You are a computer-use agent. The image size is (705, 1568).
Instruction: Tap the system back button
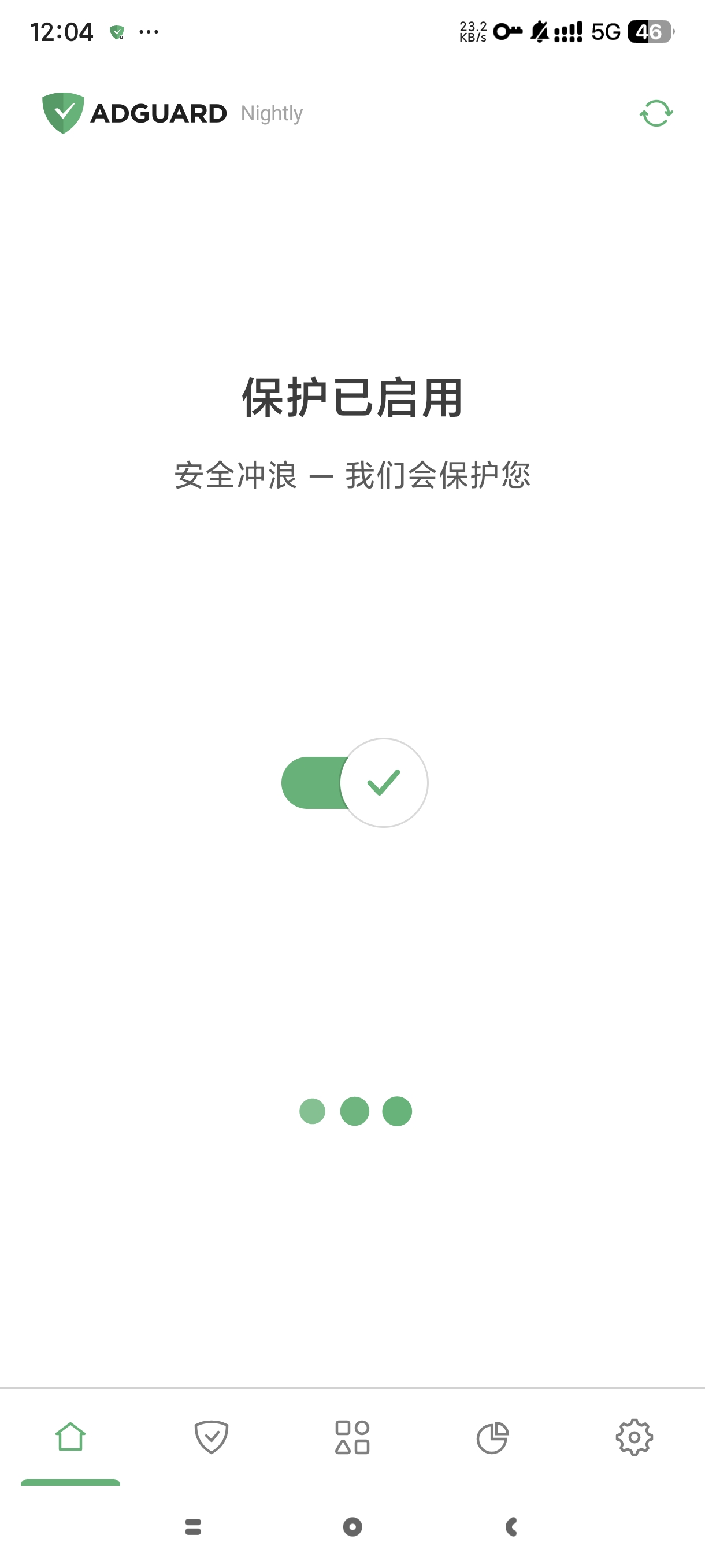(511, 1526)
